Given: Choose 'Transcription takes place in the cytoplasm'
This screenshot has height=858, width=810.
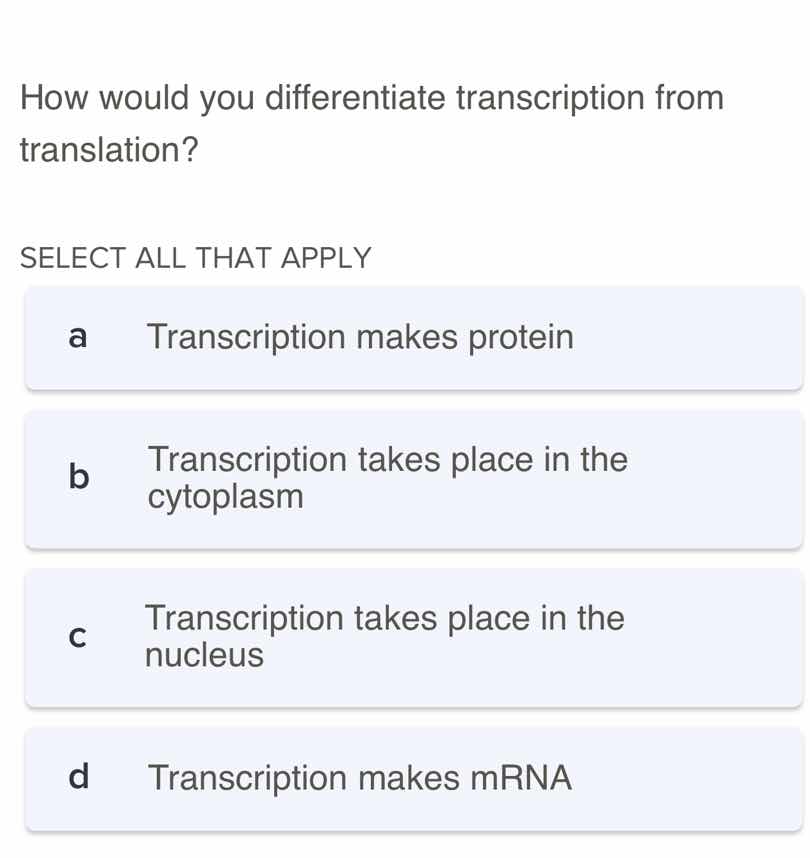Looking at the screenshot, I should coord(388,478).
